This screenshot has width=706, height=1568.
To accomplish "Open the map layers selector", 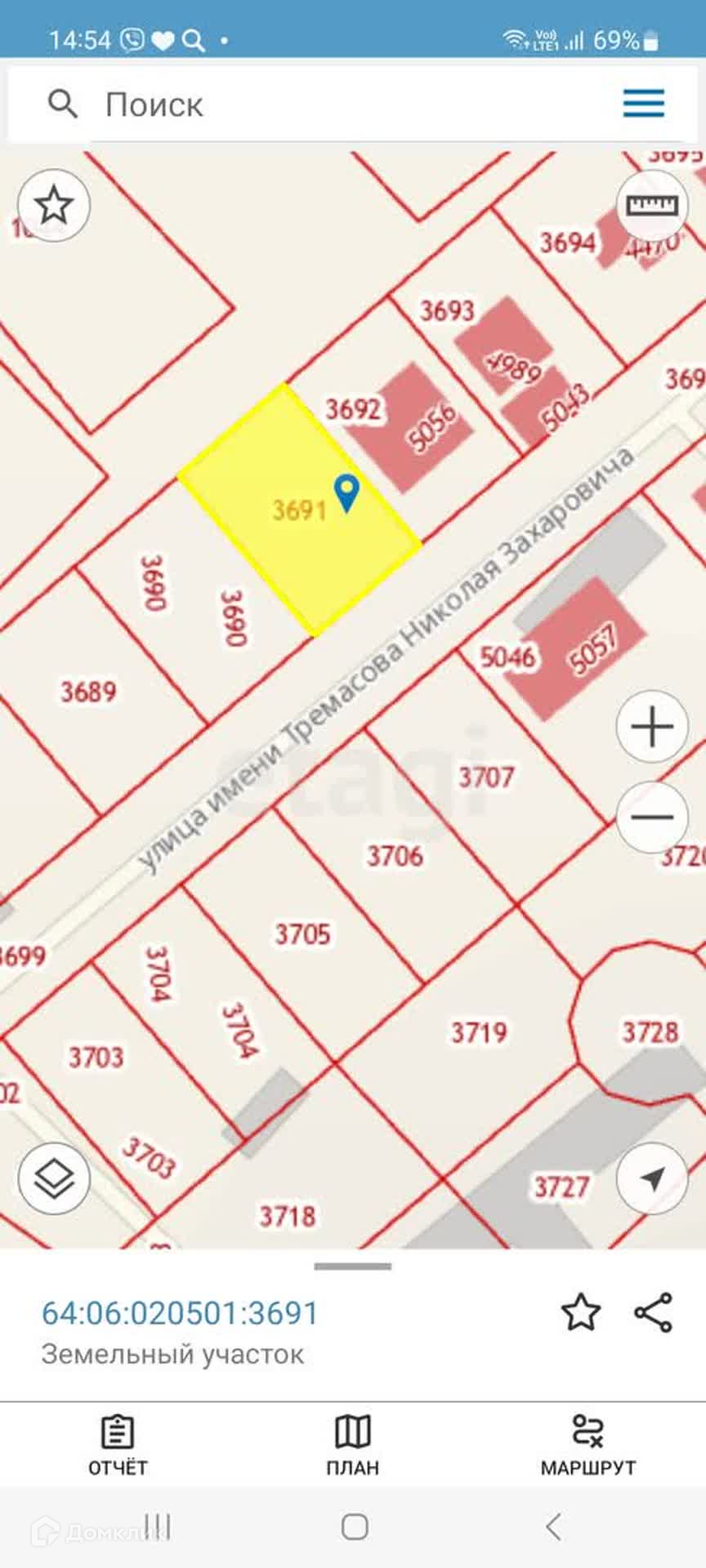I will coord(54,1178).
